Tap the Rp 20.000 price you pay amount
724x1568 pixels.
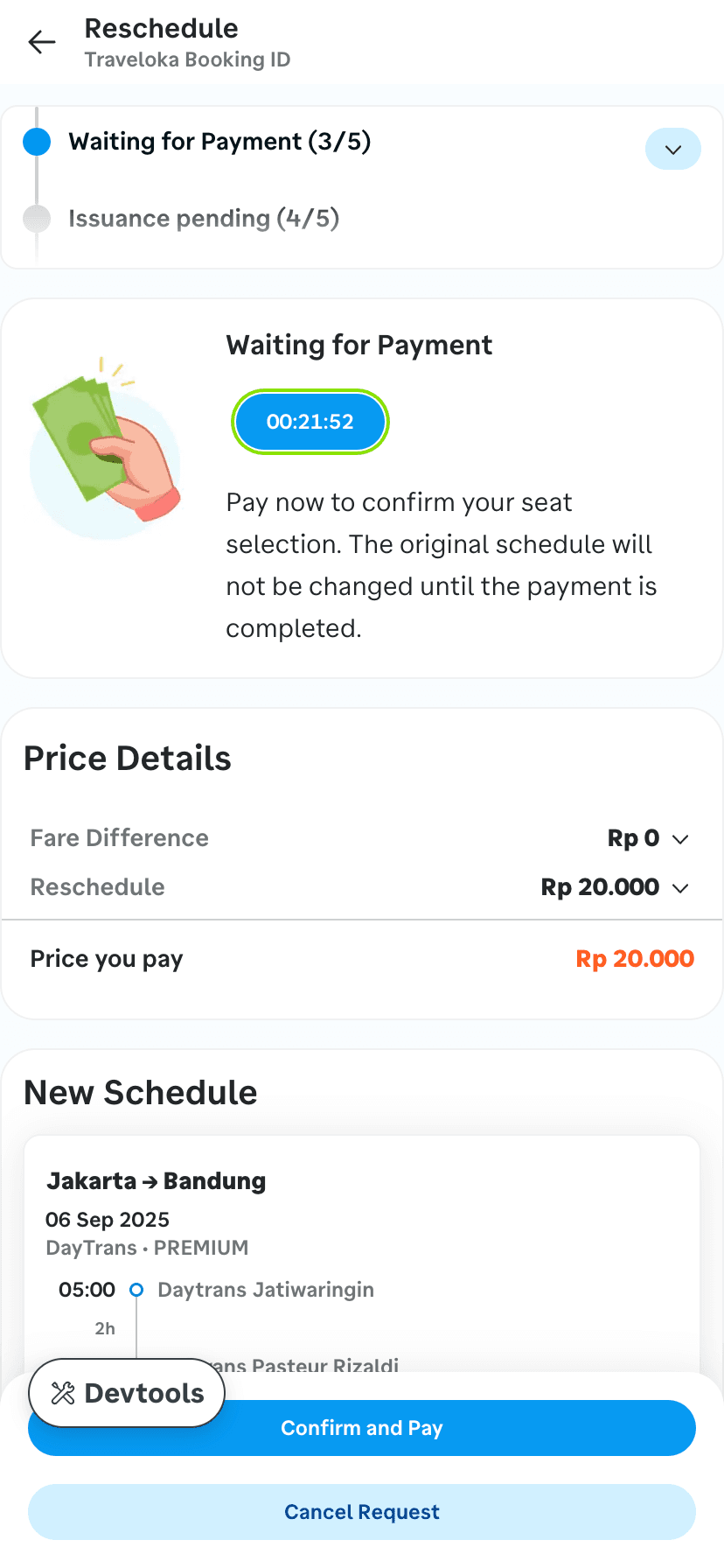tap(634, 958)
